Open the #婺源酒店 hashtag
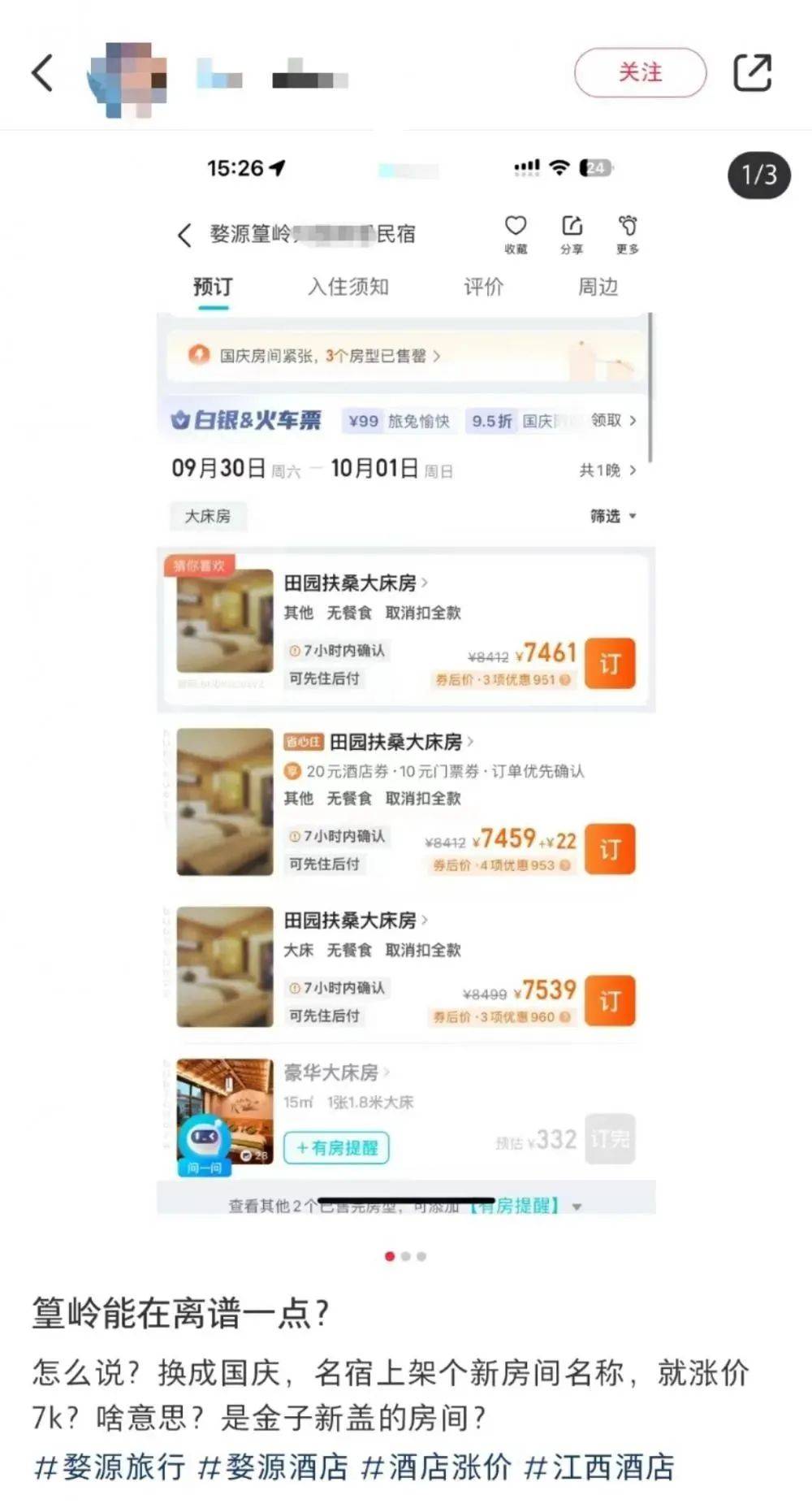The width and height of the screenshot is (812, 1508). point(273,1467)
